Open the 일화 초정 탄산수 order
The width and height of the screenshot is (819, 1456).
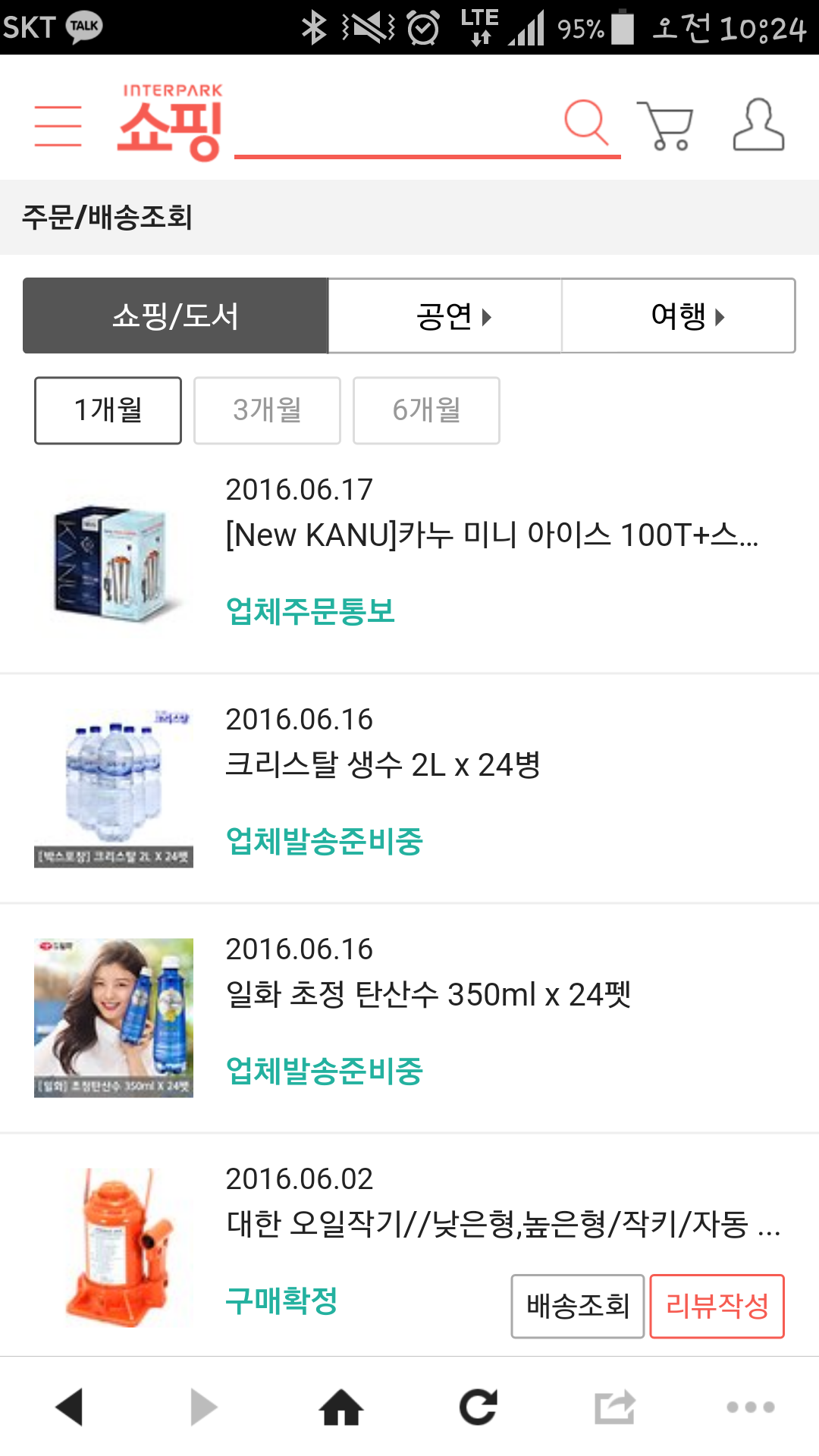[x=428, y=995]
